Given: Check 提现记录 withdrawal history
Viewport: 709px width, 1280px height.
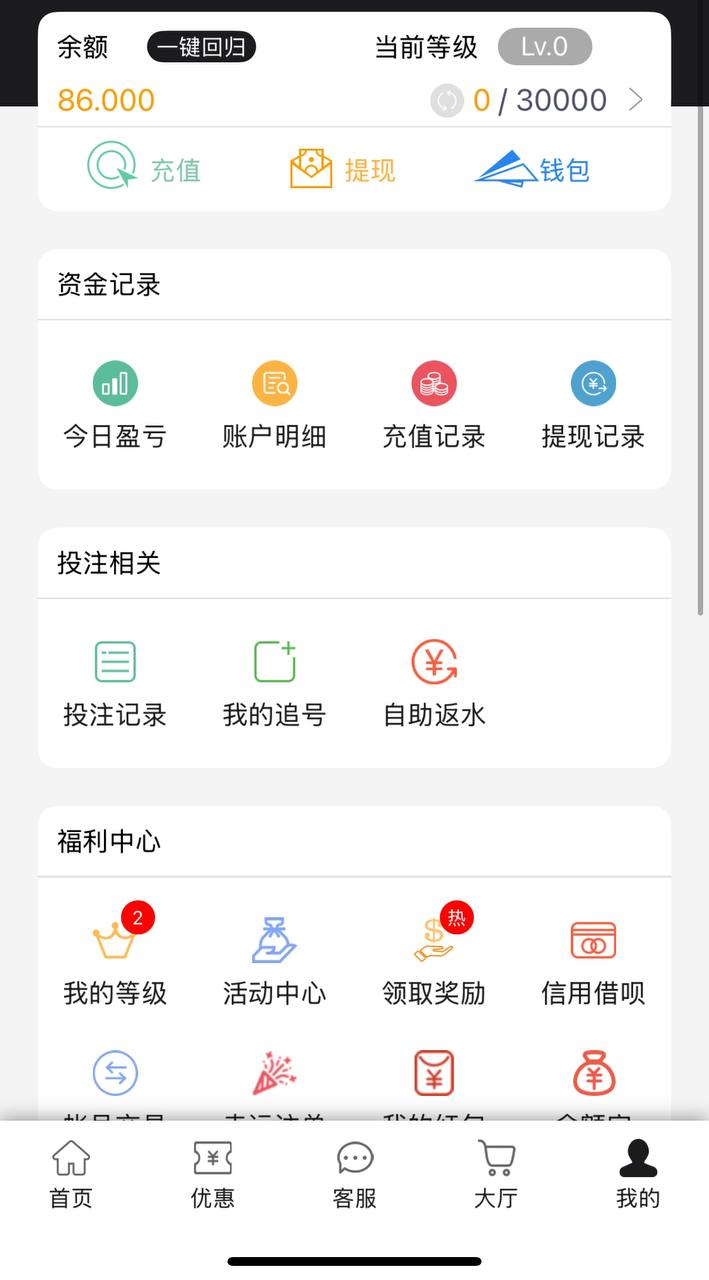Looking at the screenshot, I should [x=593, y=406].
